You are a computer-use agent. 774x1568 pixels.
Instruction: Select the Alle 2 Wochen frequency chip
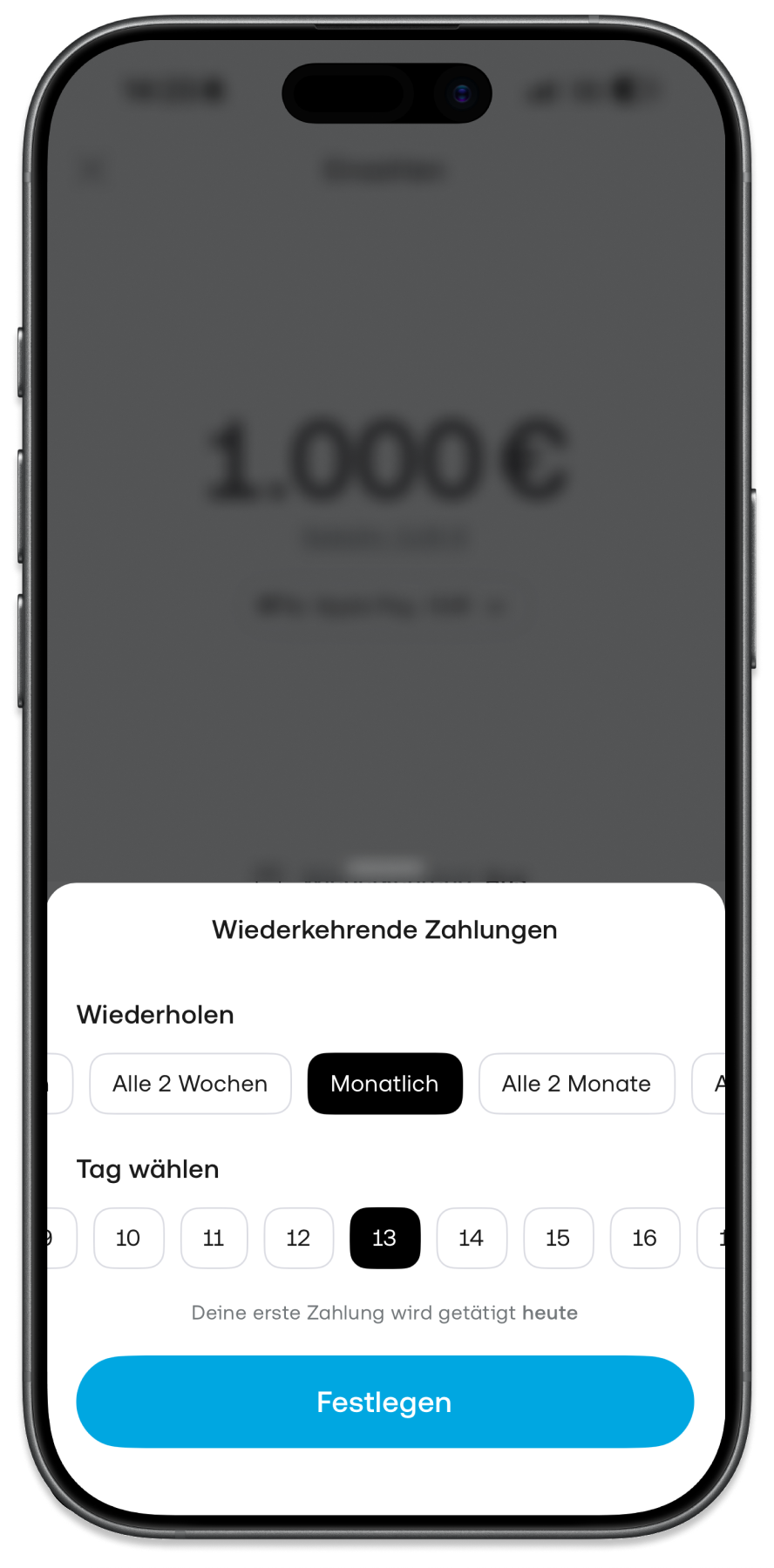(190, 1084)
